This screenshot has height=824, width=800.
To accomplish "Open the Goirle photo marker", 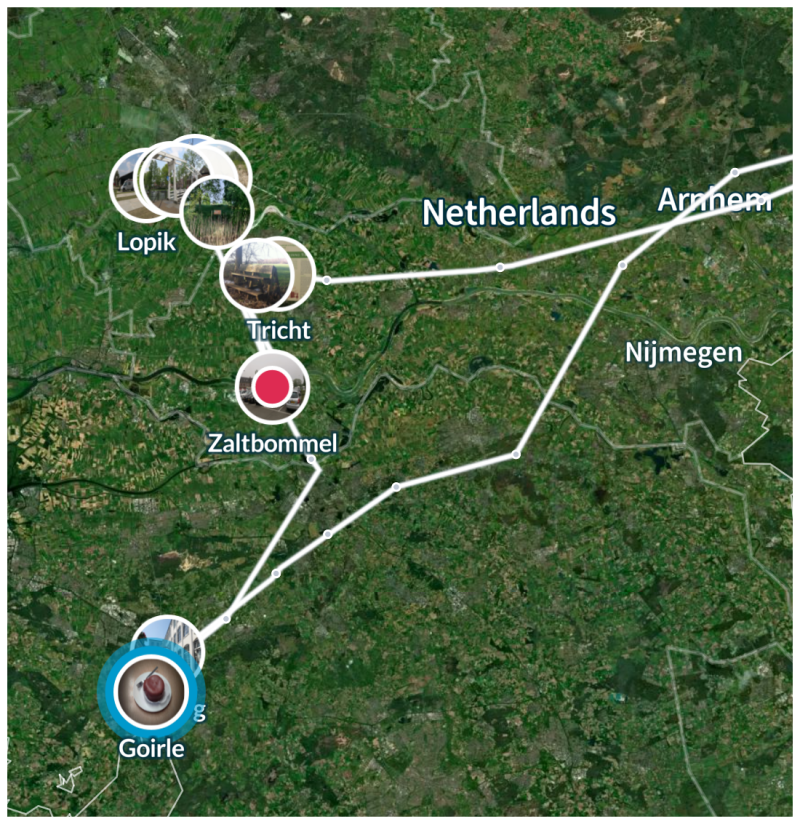I will (x=152, y=691).
